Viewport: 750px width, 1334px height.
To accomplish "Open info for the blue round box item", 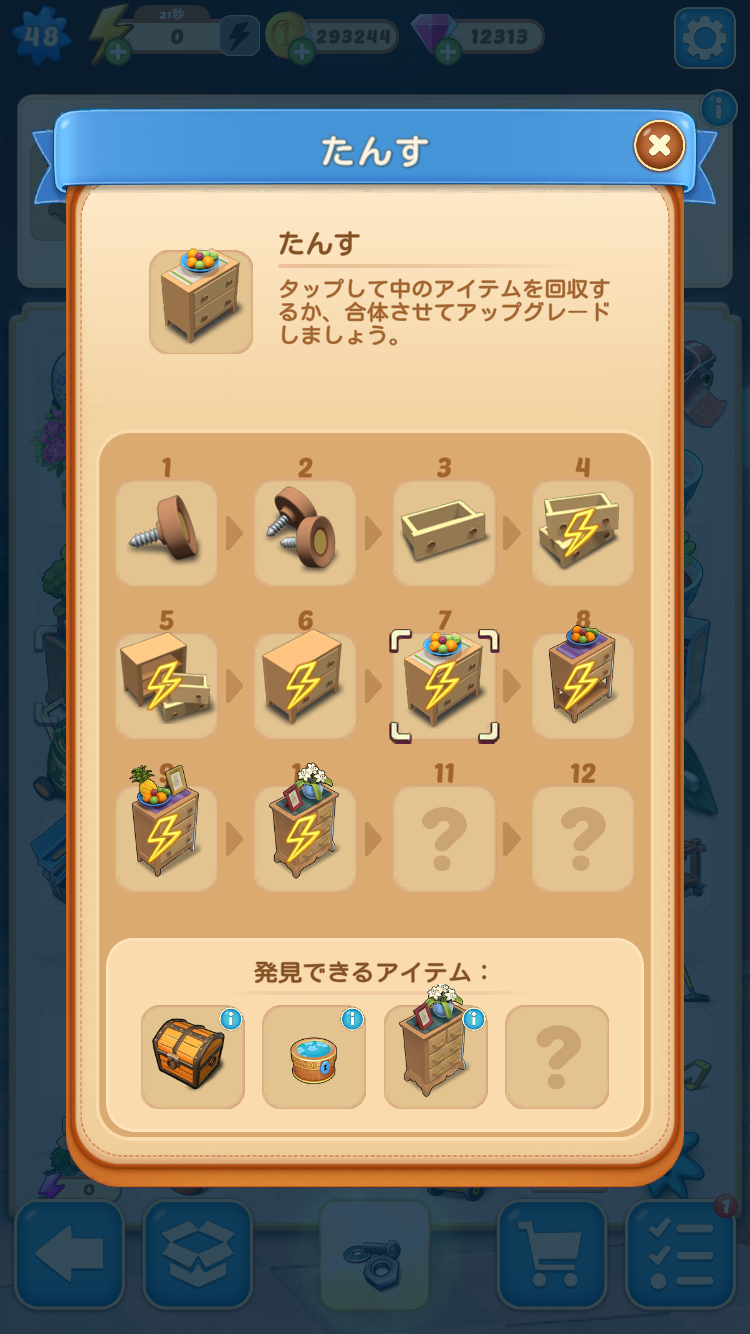I will tap(352, 1019).
